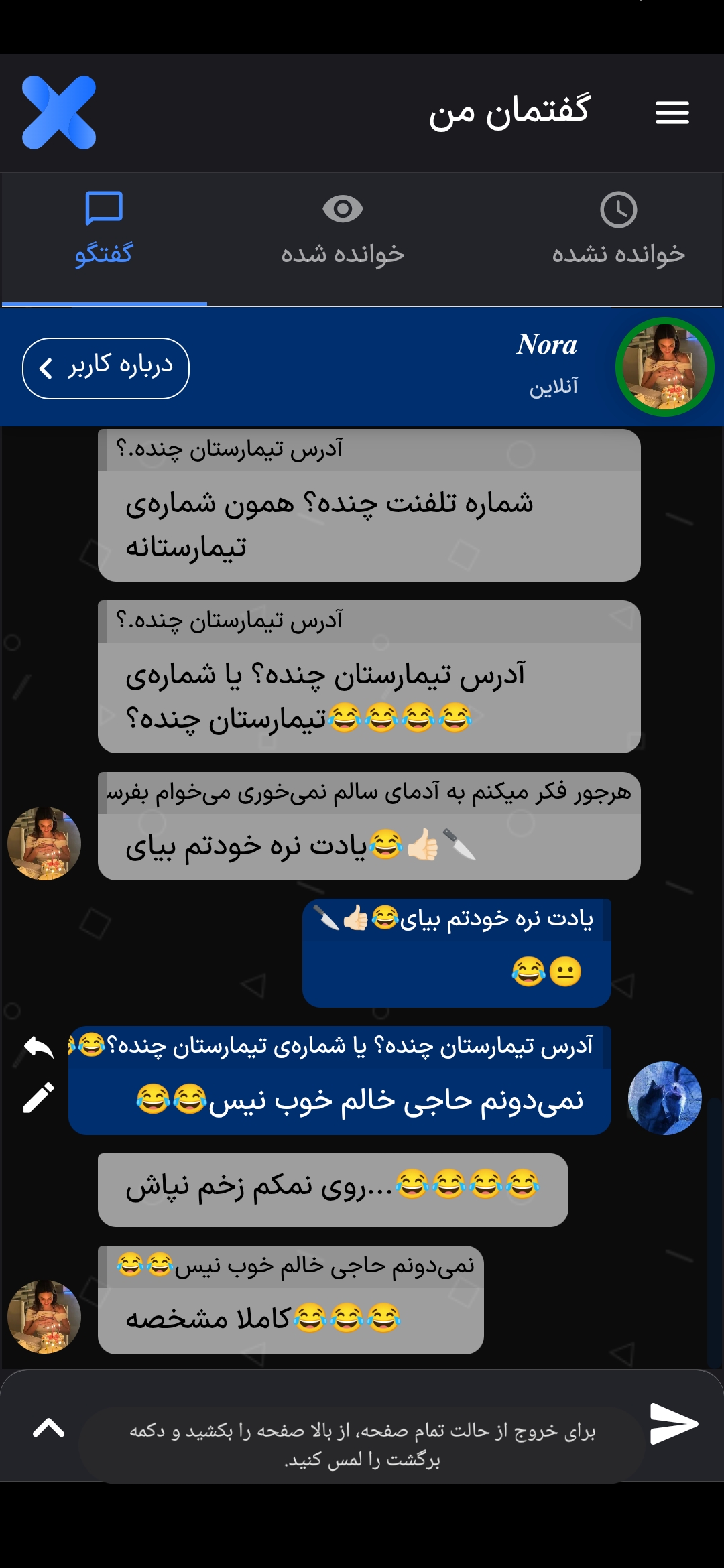Edit the نمی‌دونم حاجی message
Screen dimensions: 724x1568
click(x=39, y=1098)
